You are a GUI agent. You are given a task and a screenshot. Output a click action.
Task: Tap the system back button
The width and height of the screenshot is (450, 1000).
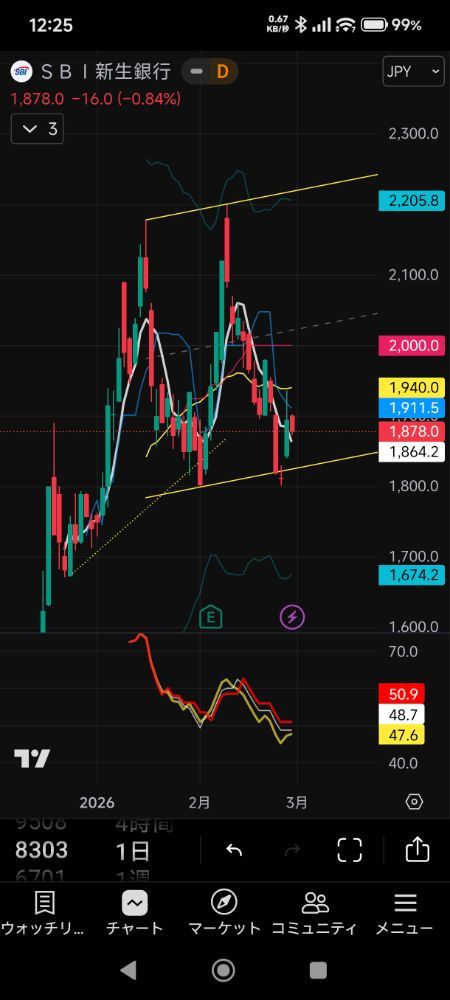(x=129, y=971)
